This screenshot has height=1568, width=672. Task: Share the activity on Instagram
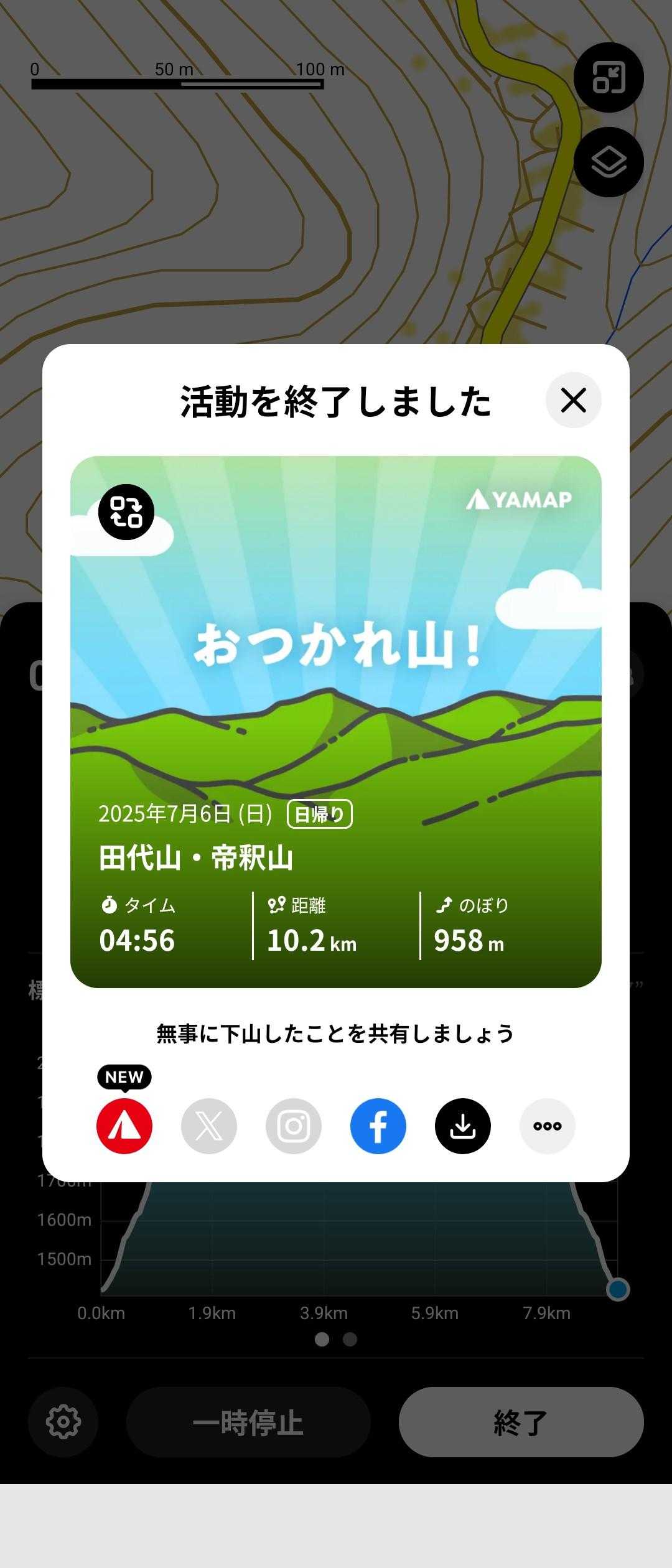(294, 1126)
